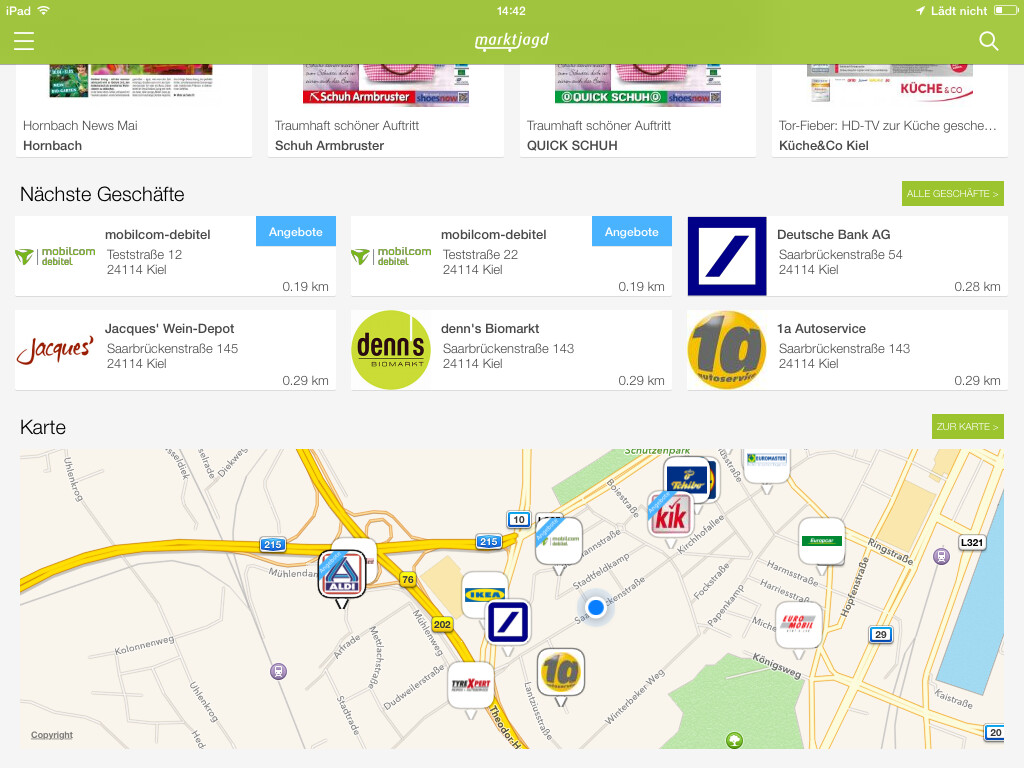1024x768 pixels.
Task: Open the search icon
Action: click(988, 41)
